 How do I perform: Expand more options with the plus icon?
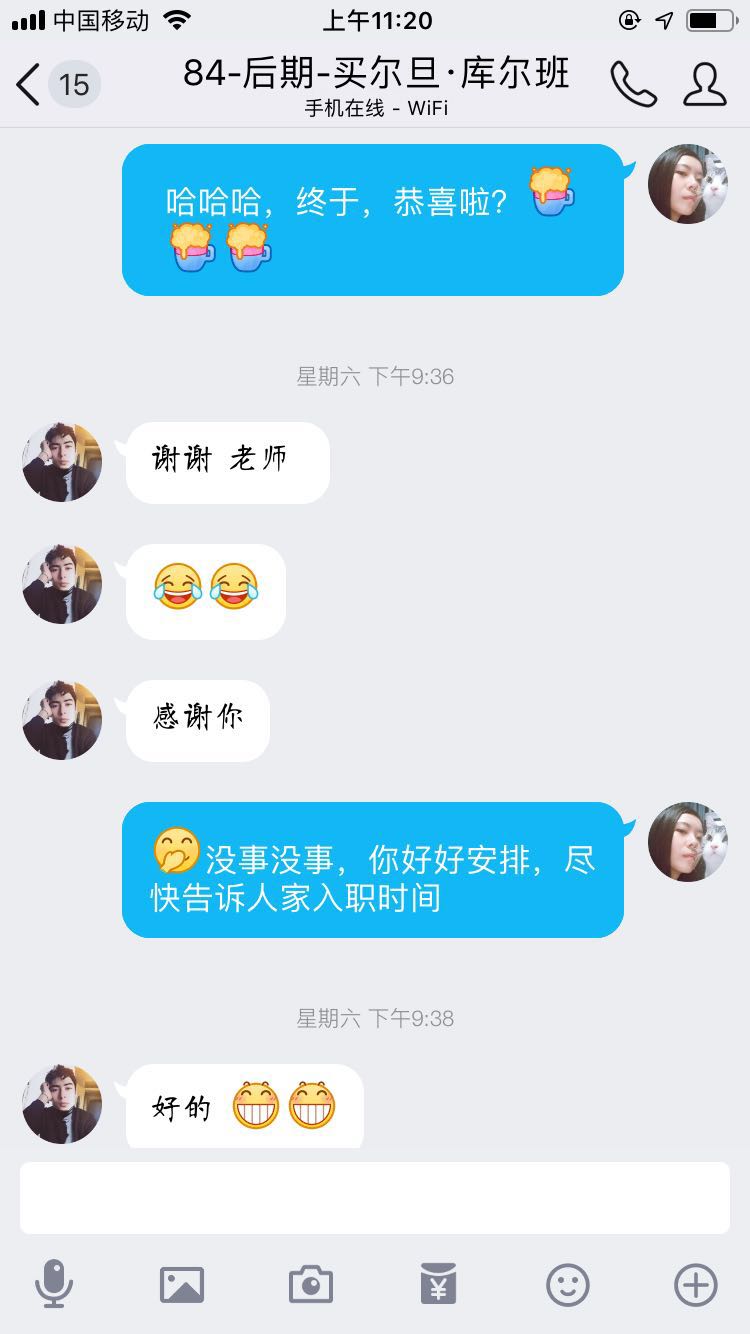pos(696,1284)
